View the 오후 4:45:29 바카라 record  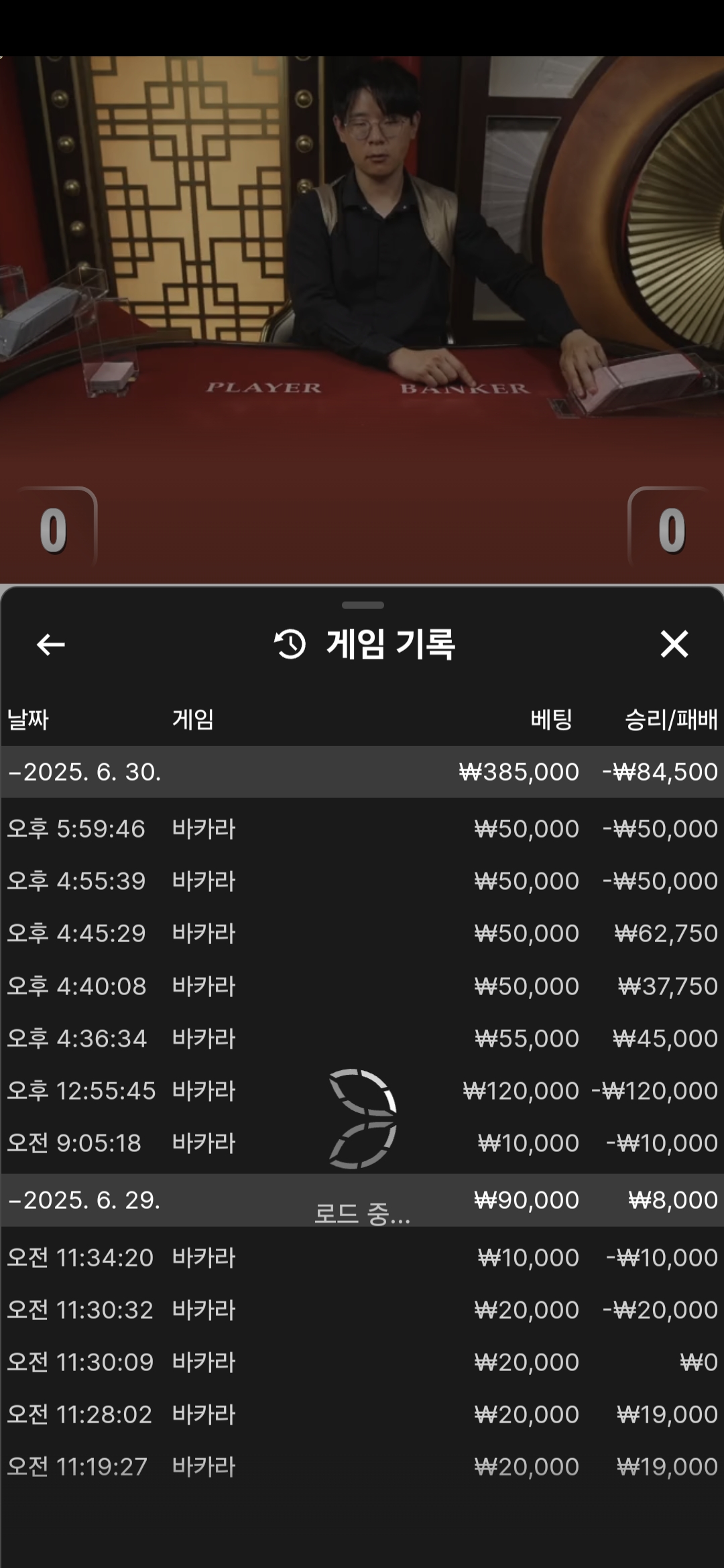click(362, 933)
